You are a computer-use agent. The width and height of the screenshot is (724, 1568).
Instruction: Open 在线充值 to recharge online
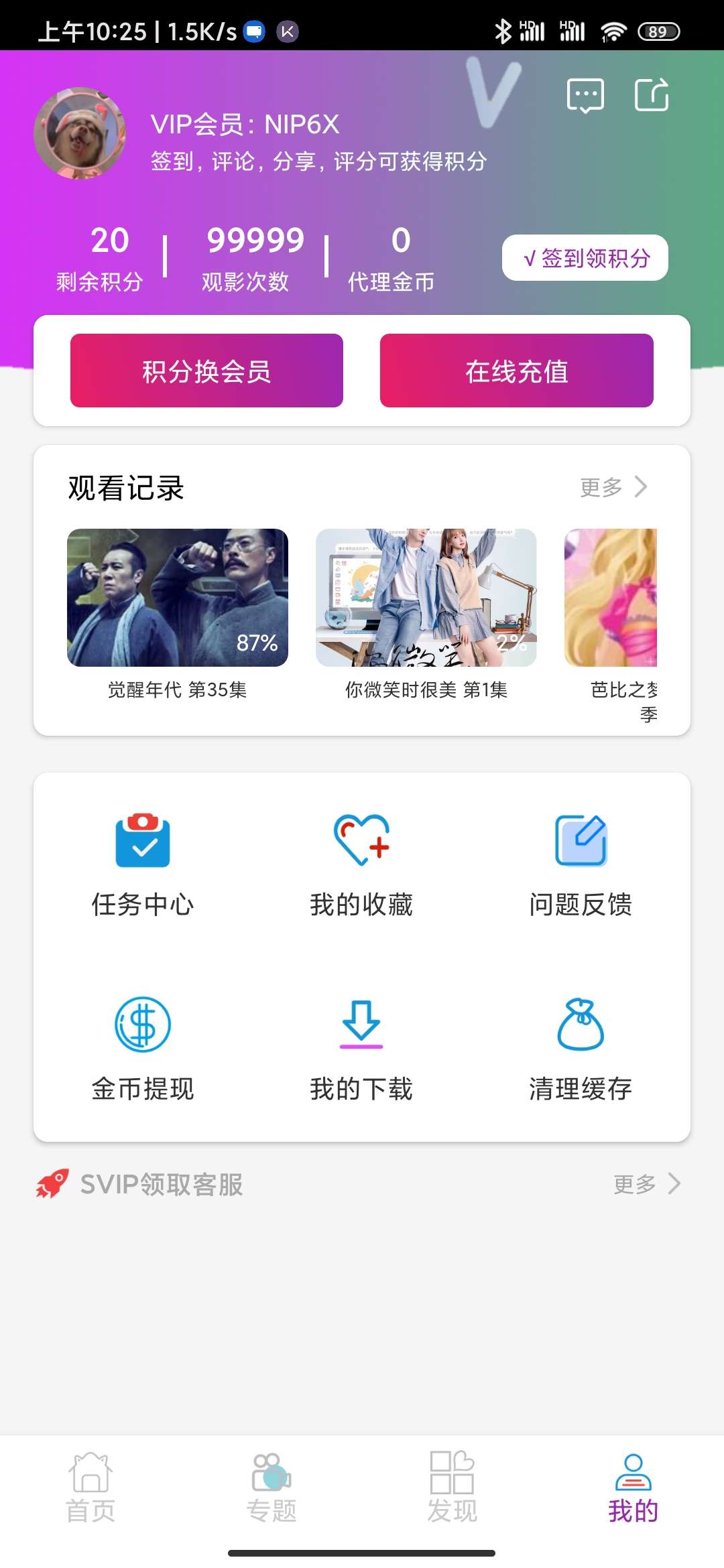click(516, 371)
